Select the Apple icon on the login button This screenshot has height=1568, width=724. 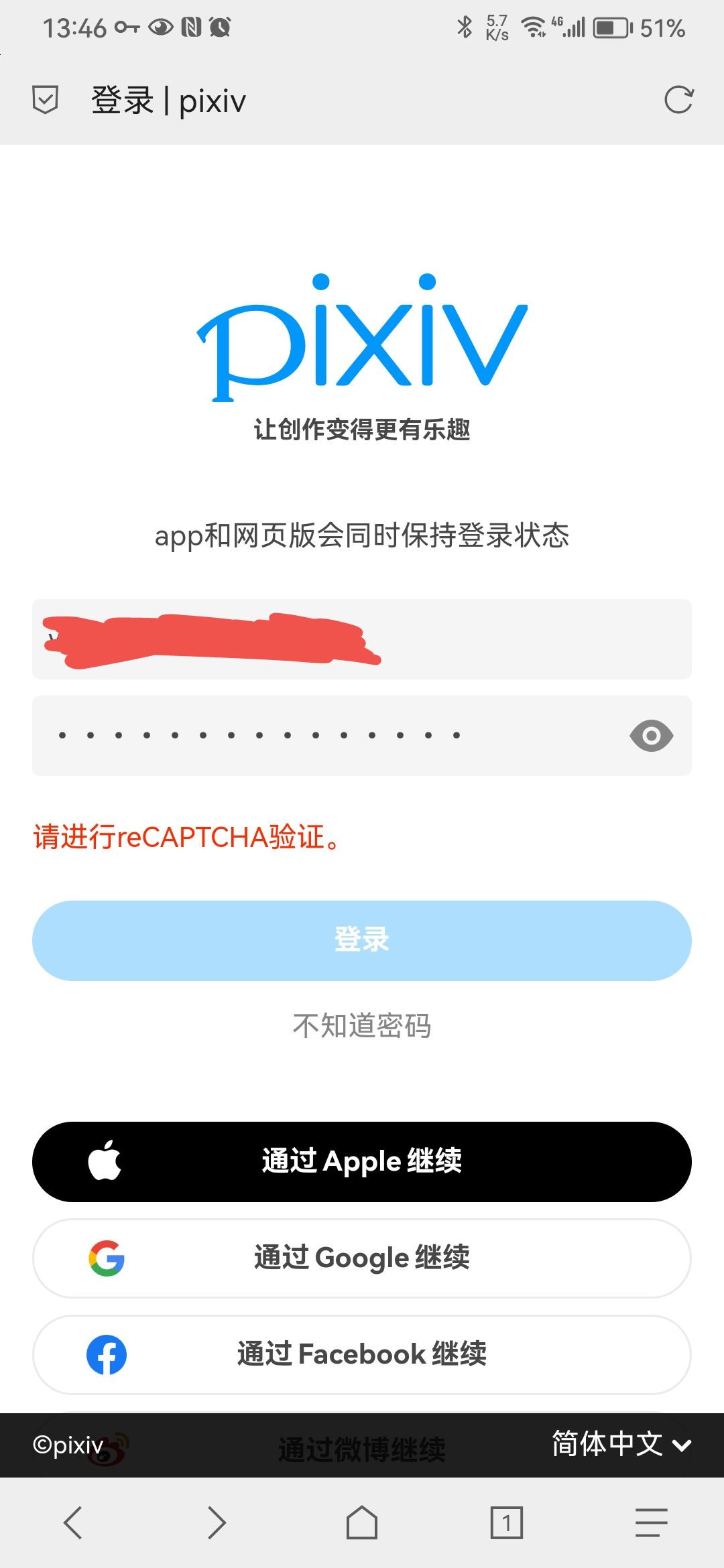104,1161
